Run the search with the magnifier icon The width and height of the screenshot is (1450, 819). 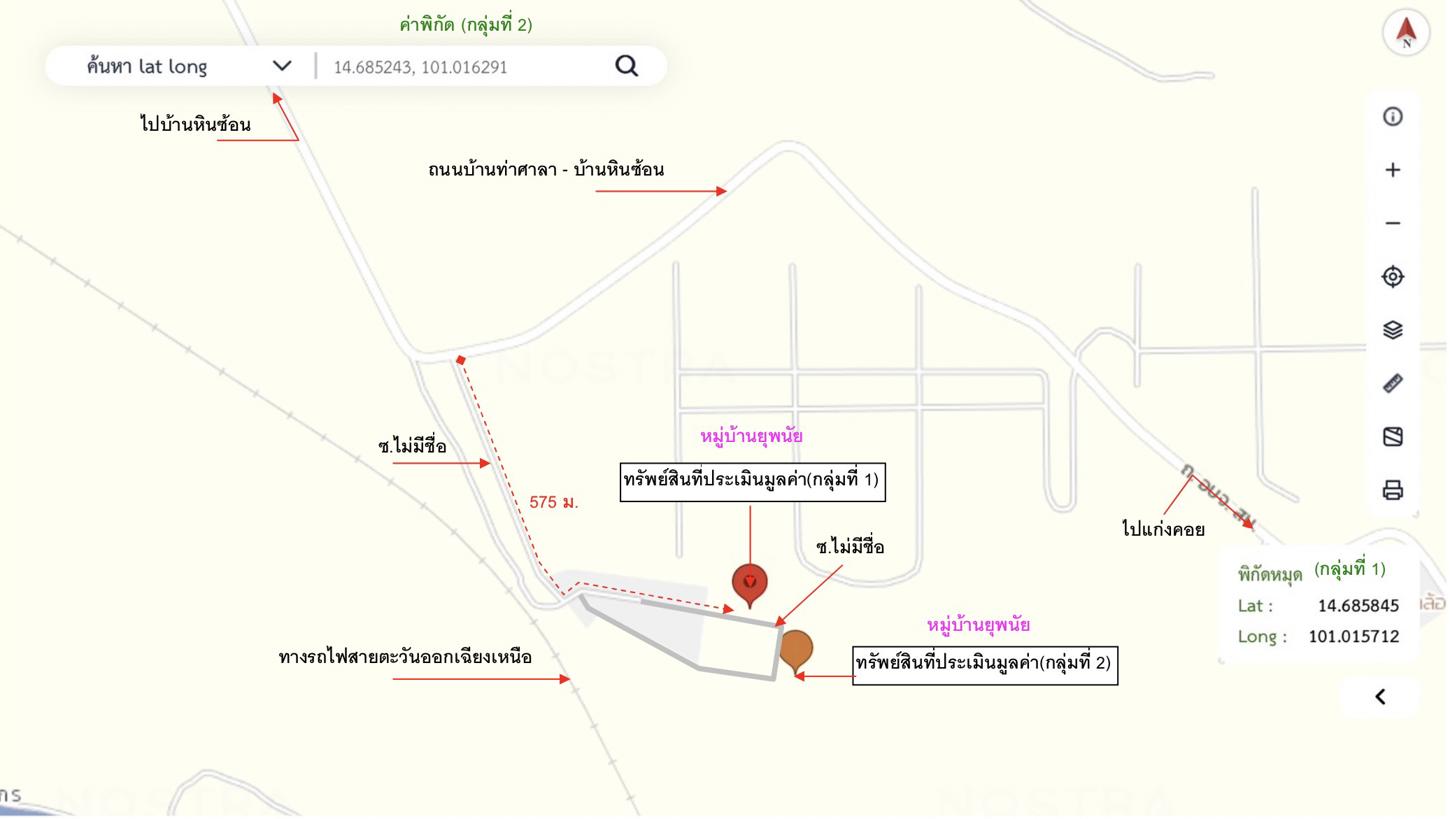point(627,66)
